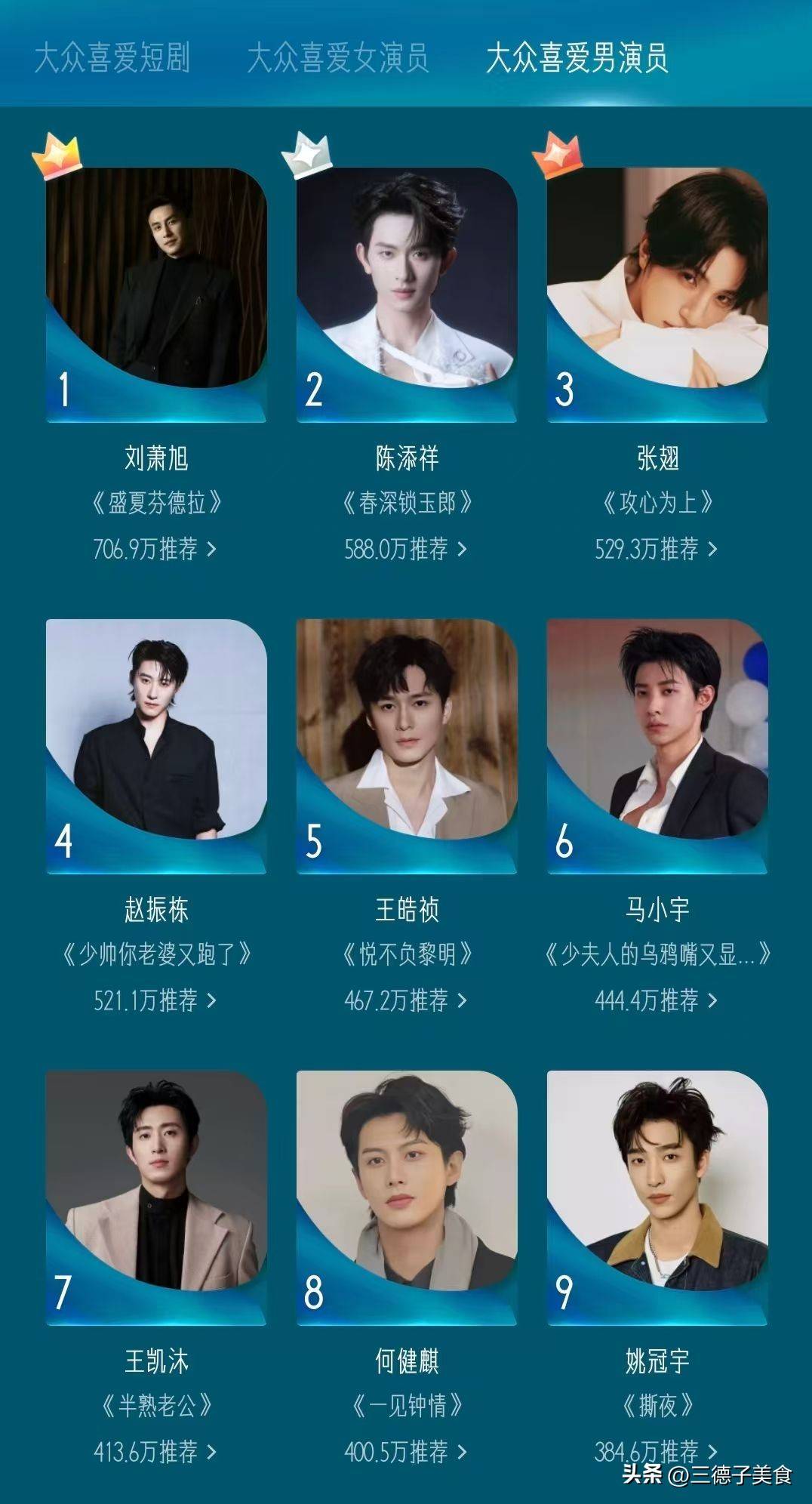The height and width of the screenshot is (1504, 812).
Task: Tap 467.2万推荐 under 王皓祯
Action: tap(405, 1000)
